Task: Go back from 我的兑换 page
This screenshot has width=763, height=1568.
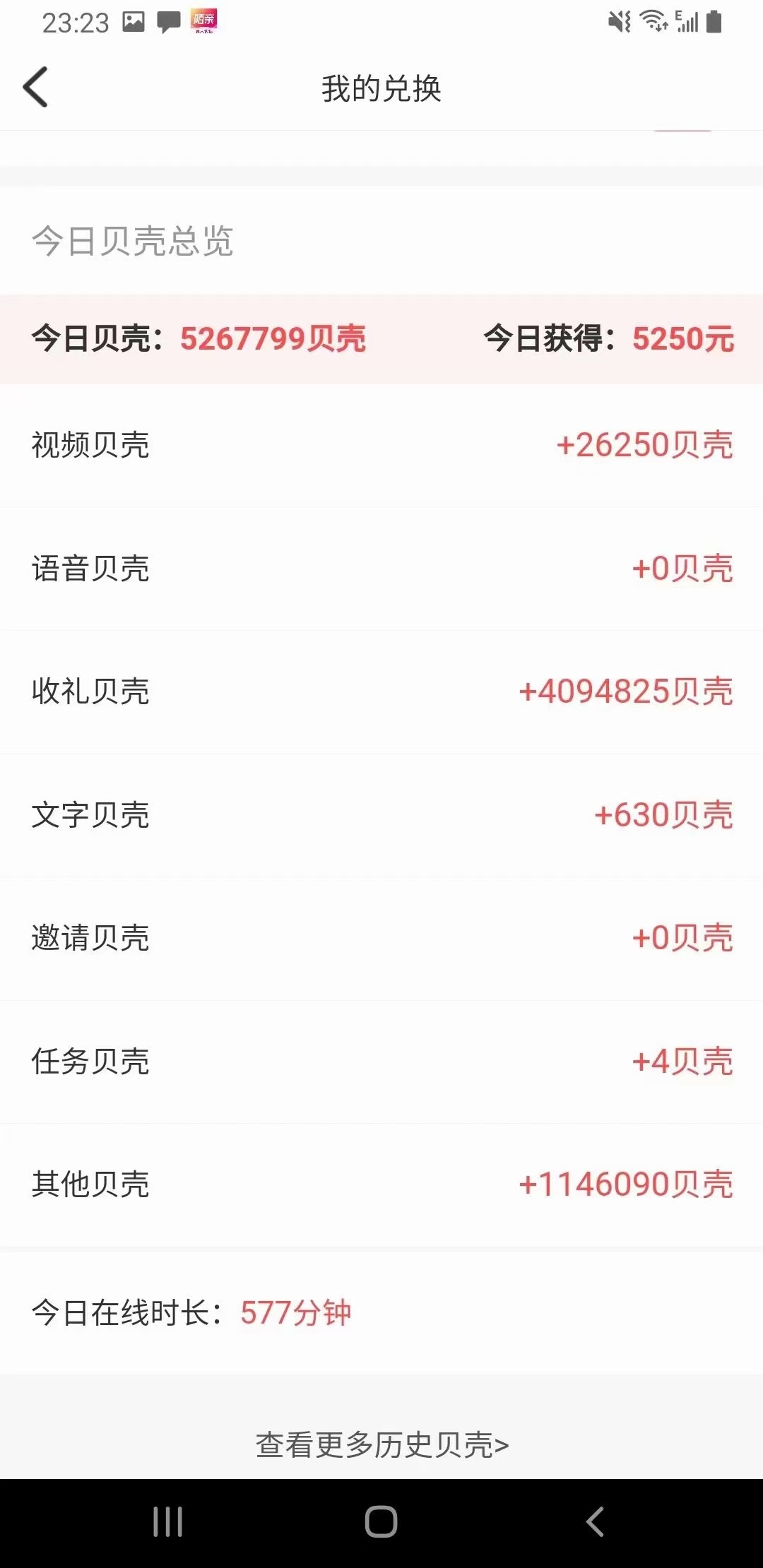Action: click(35, 88)
